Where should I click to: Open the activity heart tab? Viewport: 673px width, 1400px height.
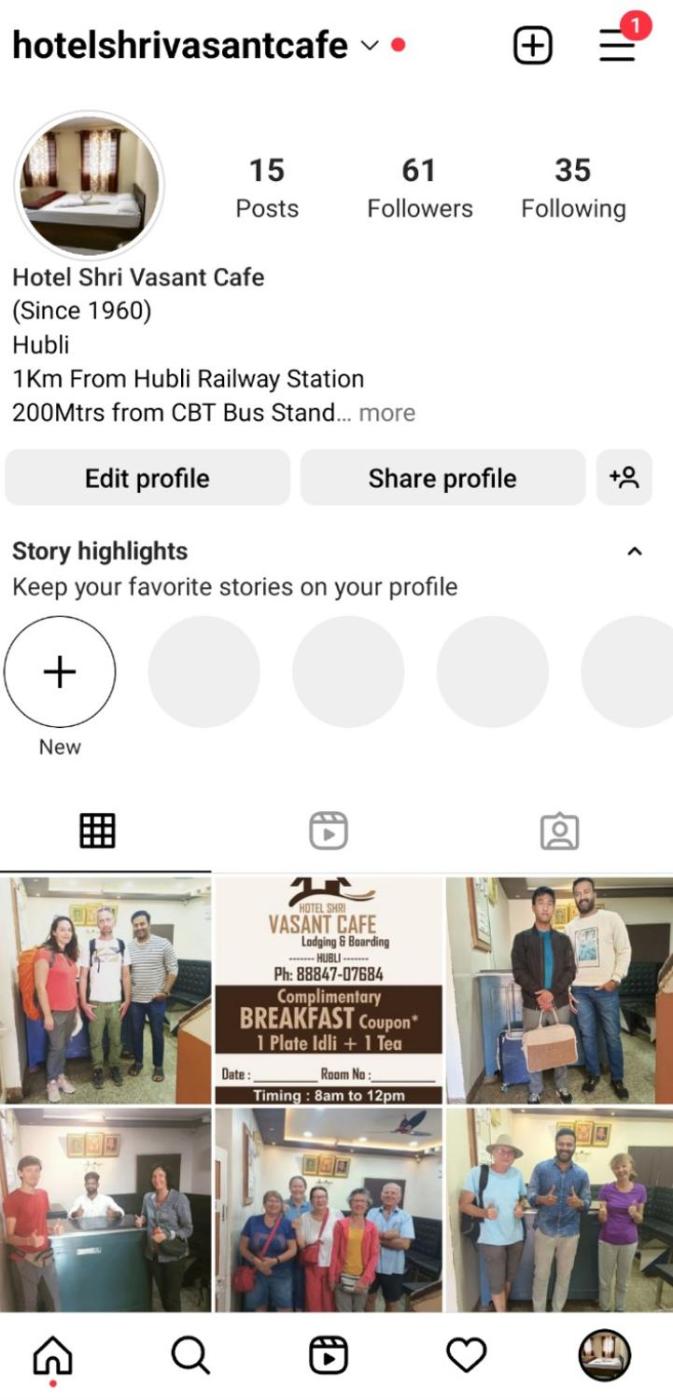coord(466,1355)
